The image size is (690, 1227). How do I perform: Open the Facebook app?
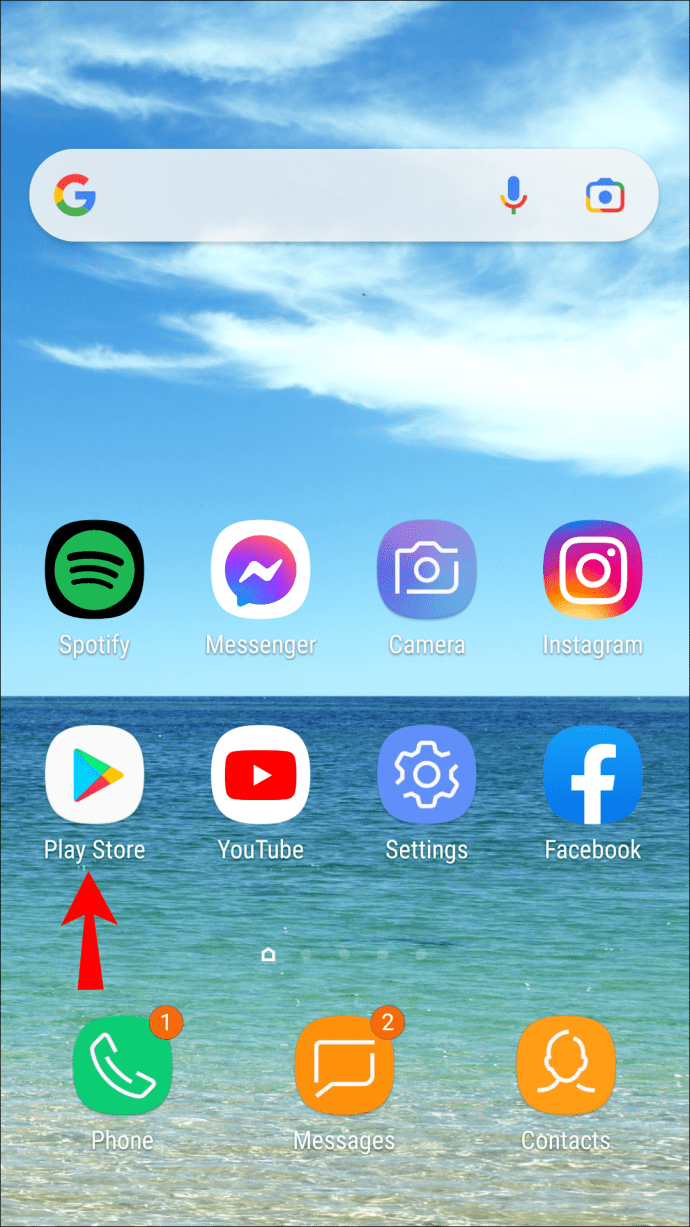[592, 775]
